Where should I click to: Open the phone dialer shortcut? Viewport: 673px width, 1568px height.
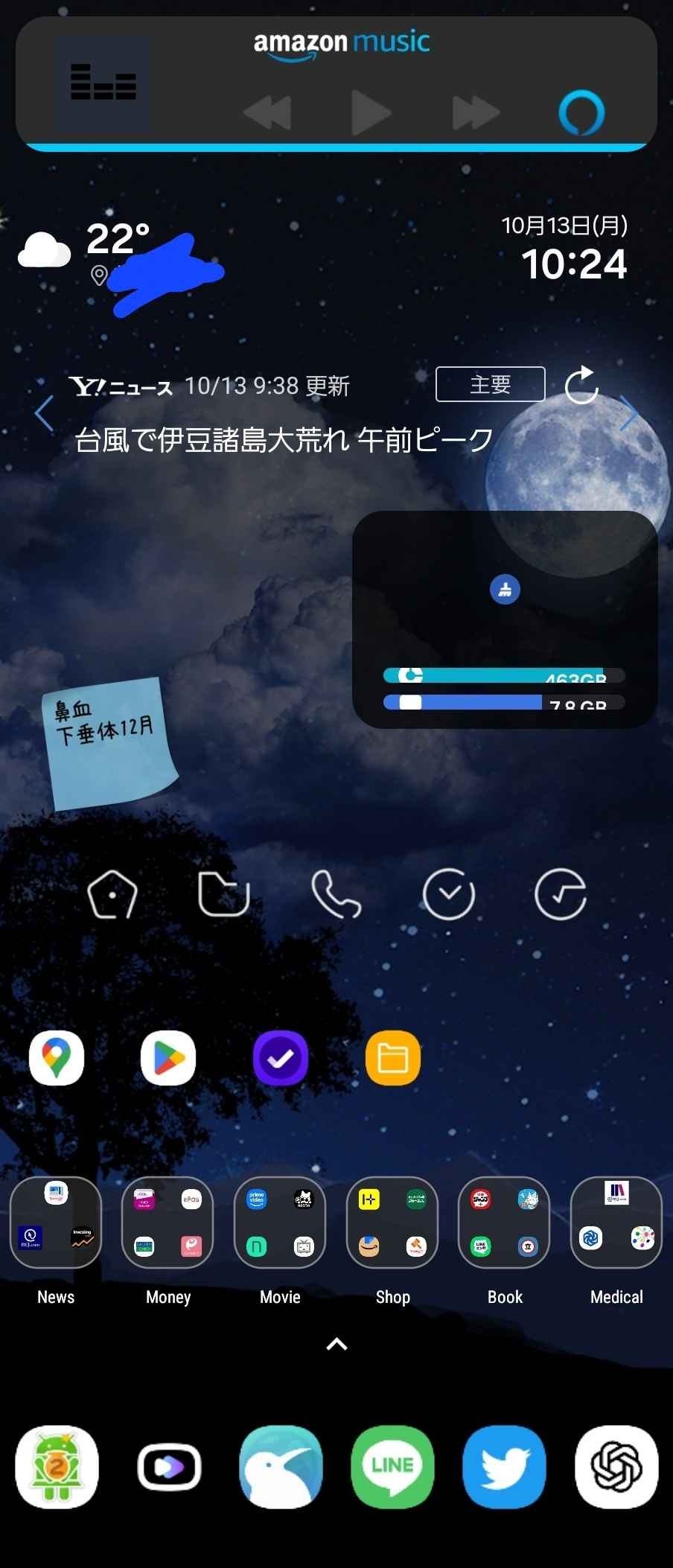pyautogui.click(x=336, y=894)
